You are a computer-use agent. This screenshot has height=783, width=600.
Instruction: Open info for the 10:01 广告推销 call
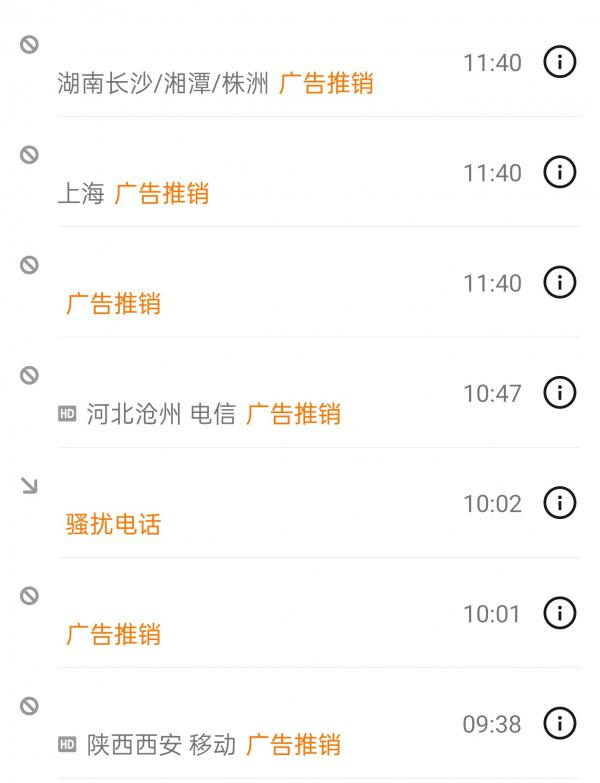click(559, 612)
